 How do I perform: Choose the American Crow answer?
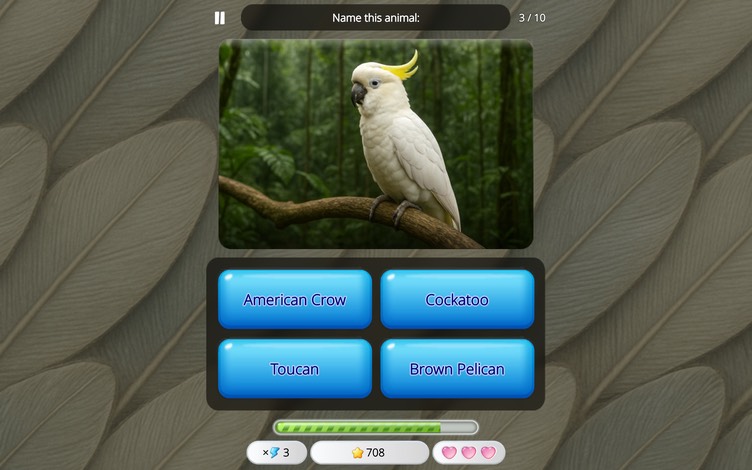295,299
